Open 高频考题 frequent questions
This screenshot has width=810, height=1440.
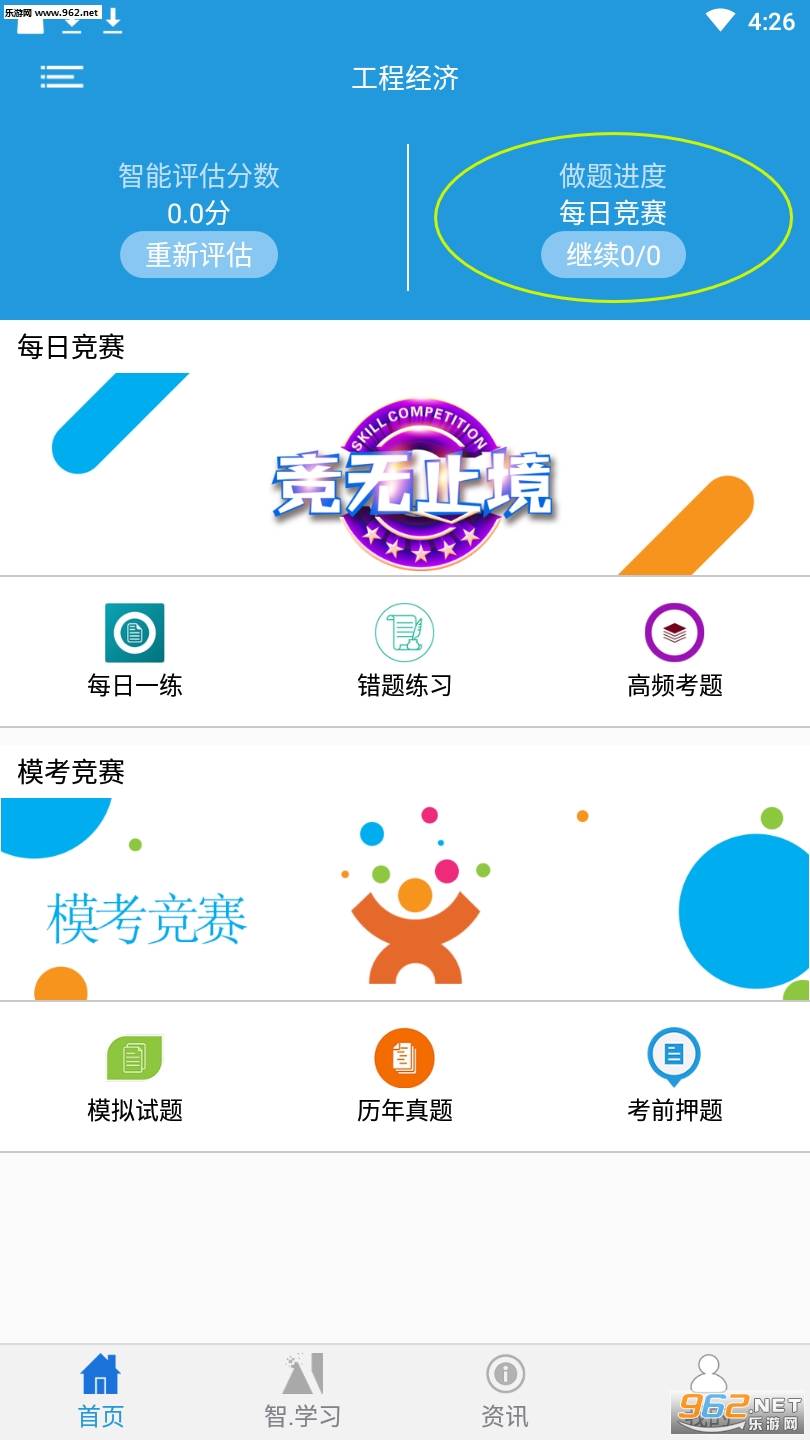675,652
